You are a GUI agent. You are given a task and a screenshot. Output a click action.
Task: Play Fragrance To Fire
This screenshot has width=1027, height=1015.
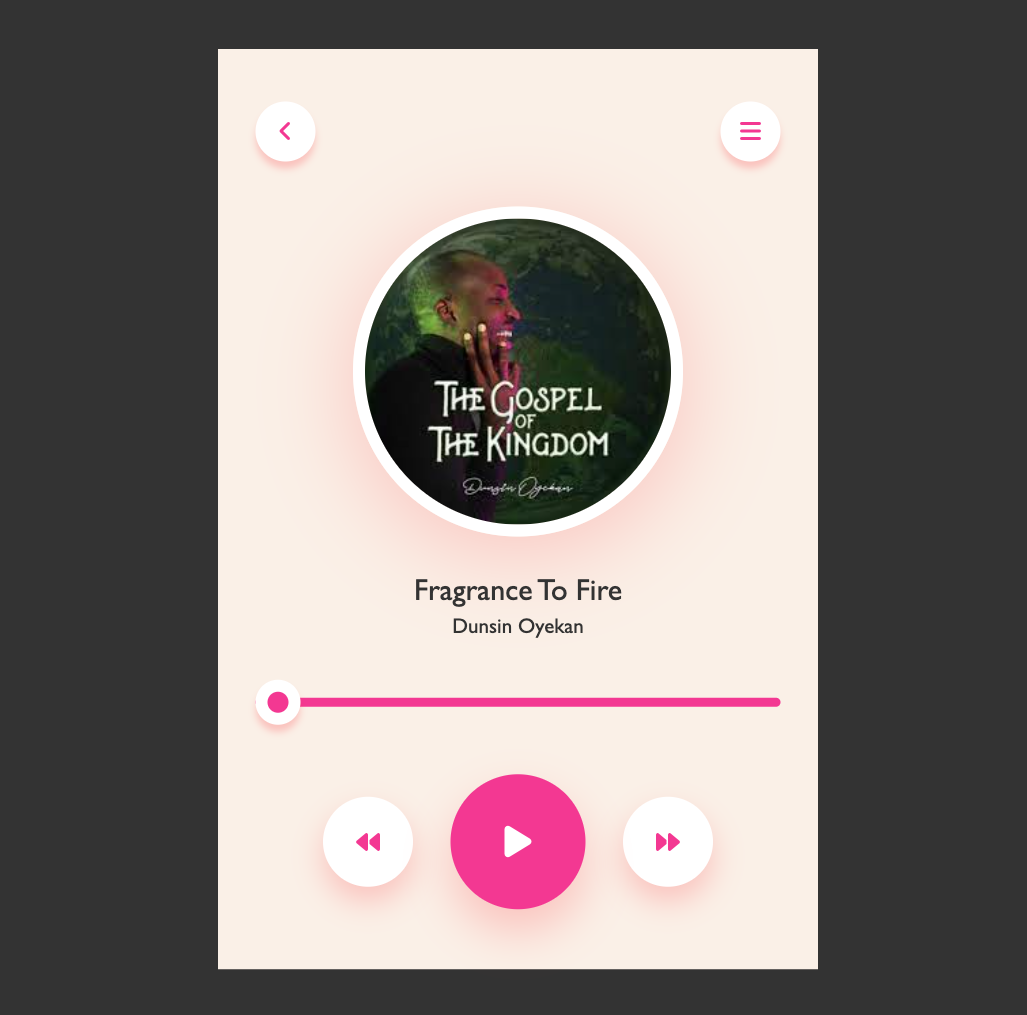tap(517, 842)
